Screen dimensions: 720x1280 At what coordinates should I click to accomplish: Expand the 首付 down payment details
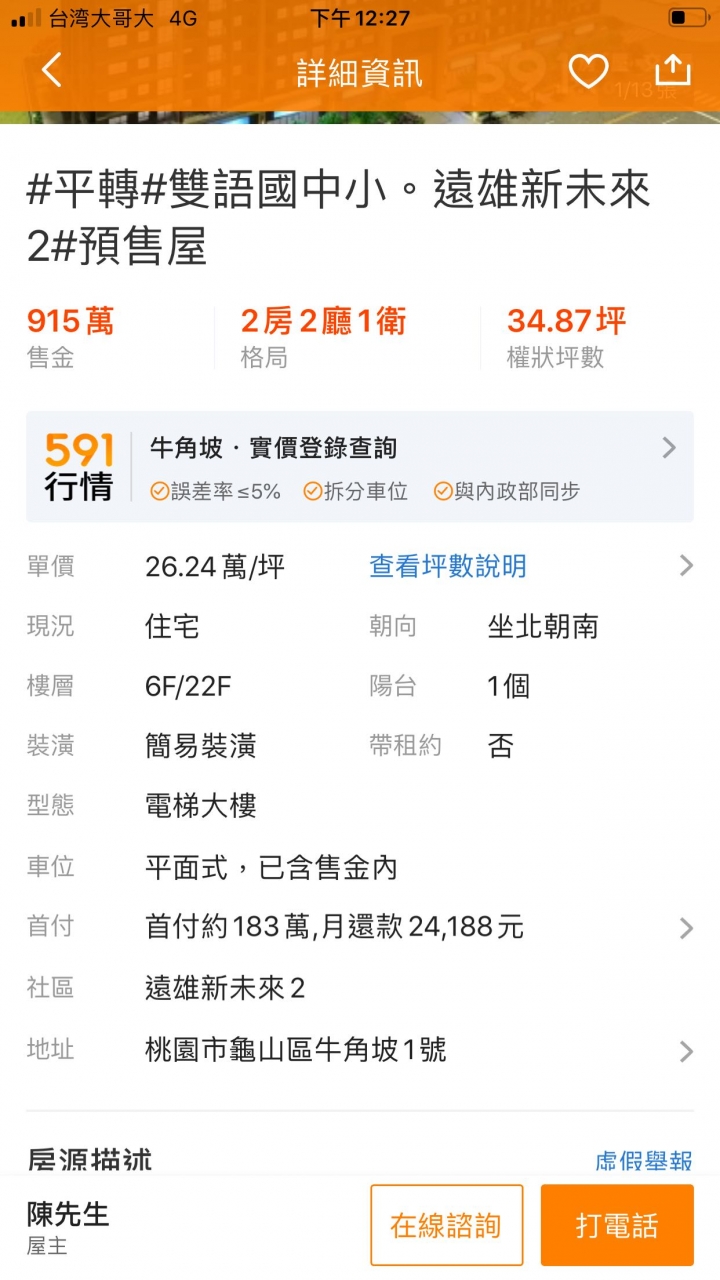pyautogui.click(x=420, y=927)
